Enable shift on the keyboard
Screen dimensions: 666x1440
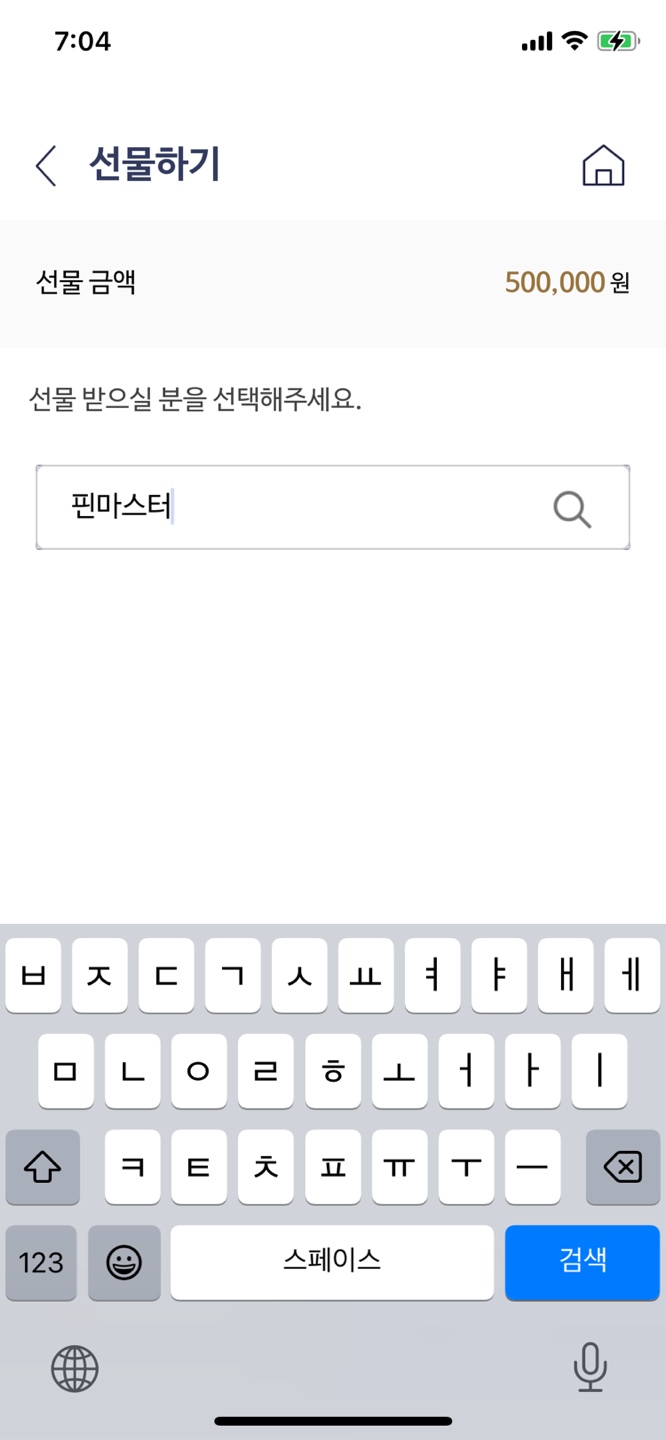tap(42, 1167)
